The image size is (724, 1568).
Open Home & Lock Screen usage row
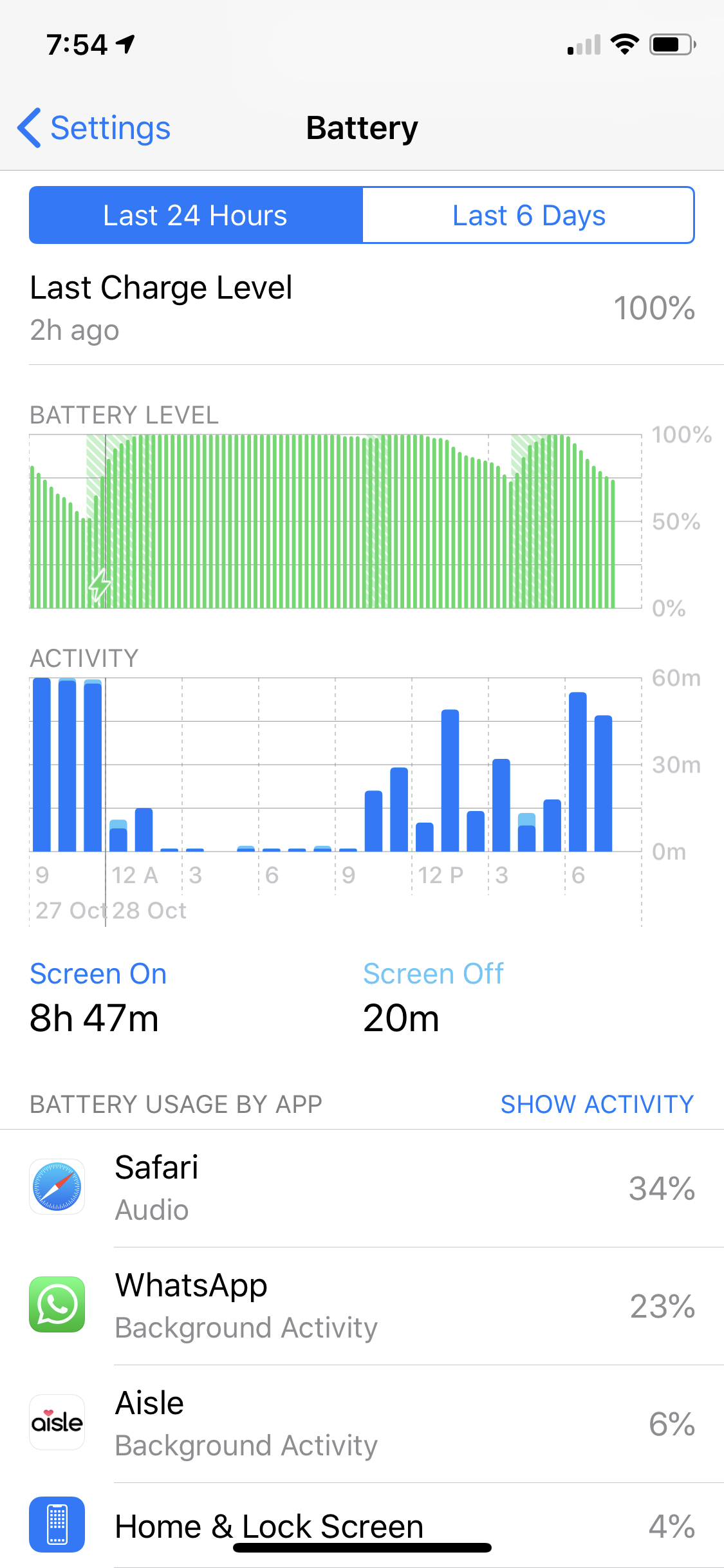tap(362, 1526)
